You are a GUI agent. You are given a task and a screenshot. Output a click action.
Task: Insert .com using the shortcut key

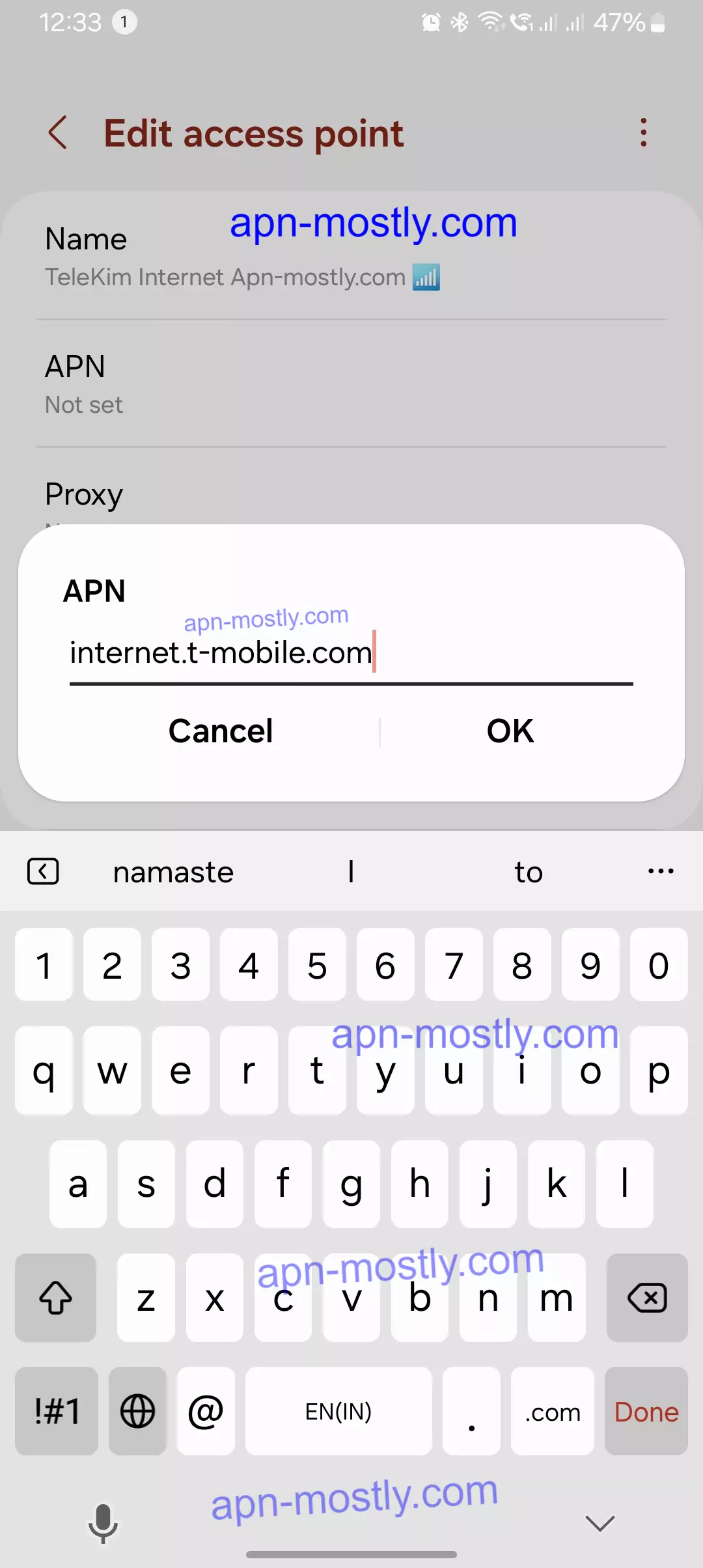tap(552, 1412)
